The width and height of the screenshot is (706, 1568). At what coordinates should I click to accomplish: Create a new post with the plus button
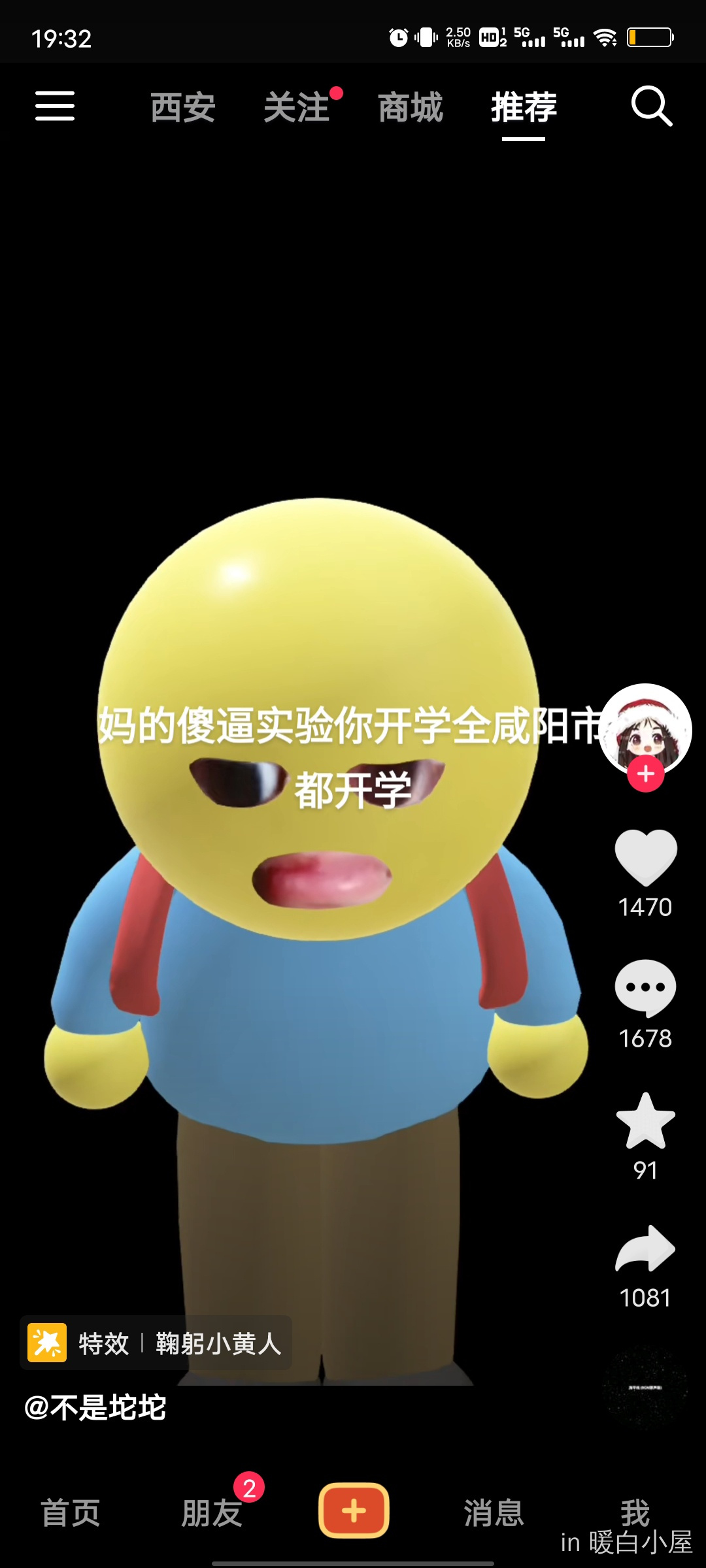coord(354,1511)
